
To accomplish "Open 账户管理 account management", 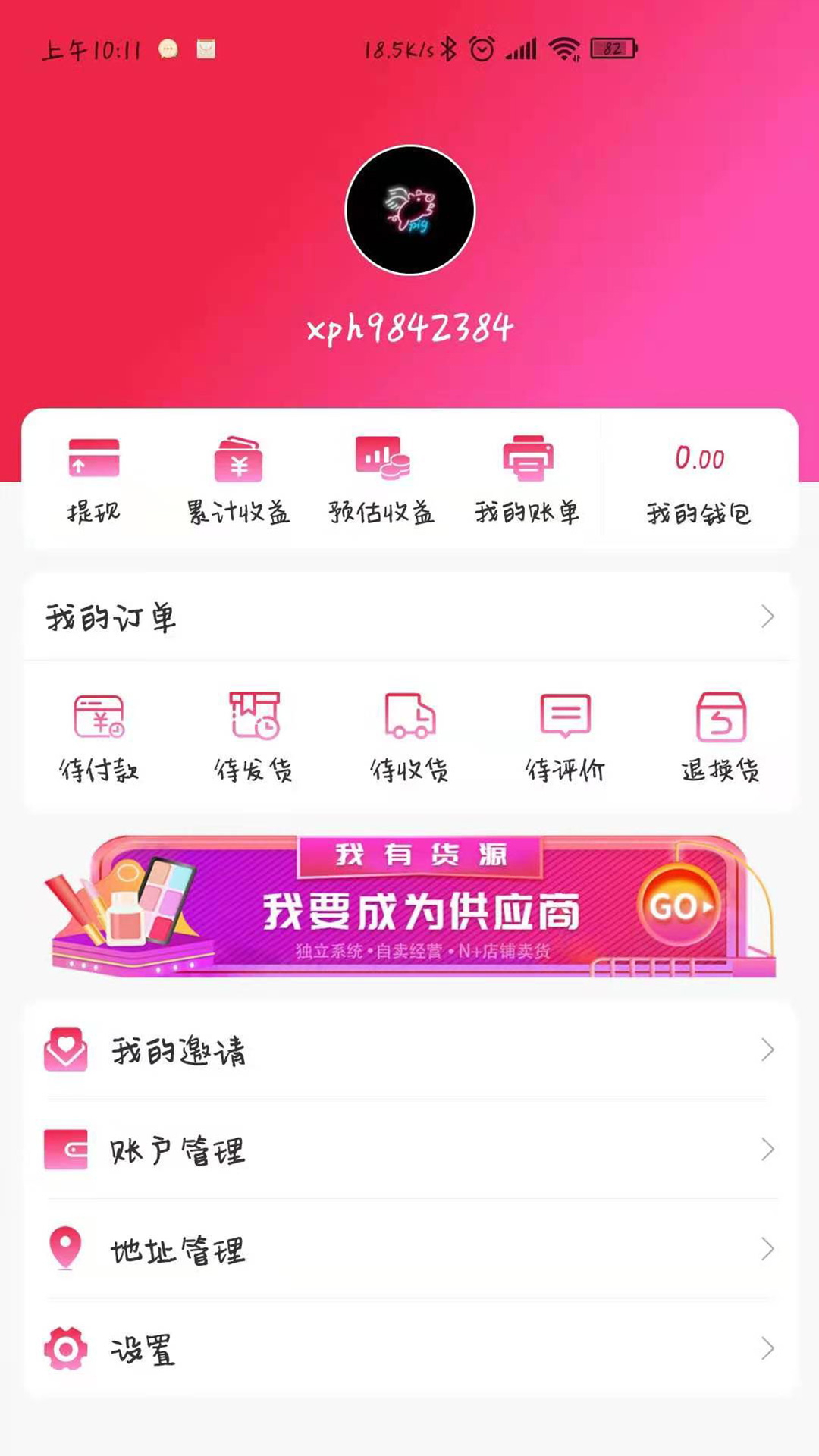I will point(409,1150).
